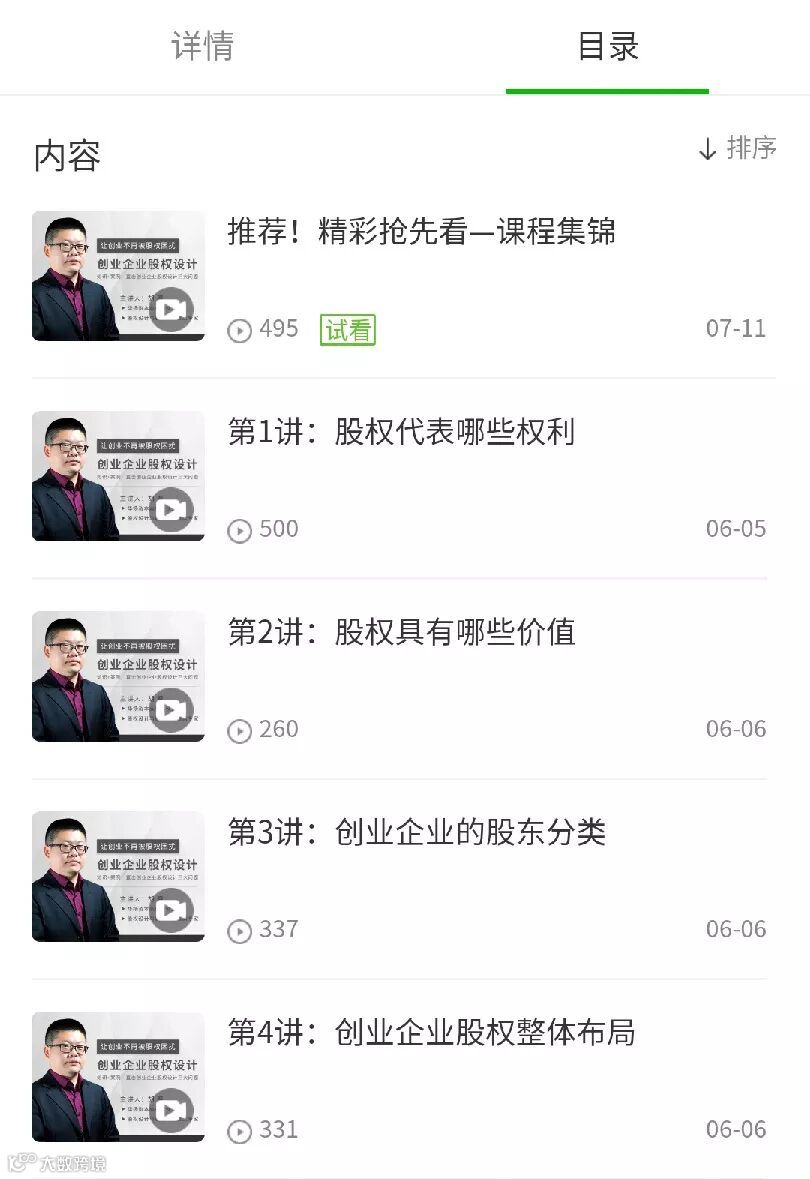Screen dimensions: 810x1179
Task: Tap the play icon on the recommended course video
Action: coord(170,309)
